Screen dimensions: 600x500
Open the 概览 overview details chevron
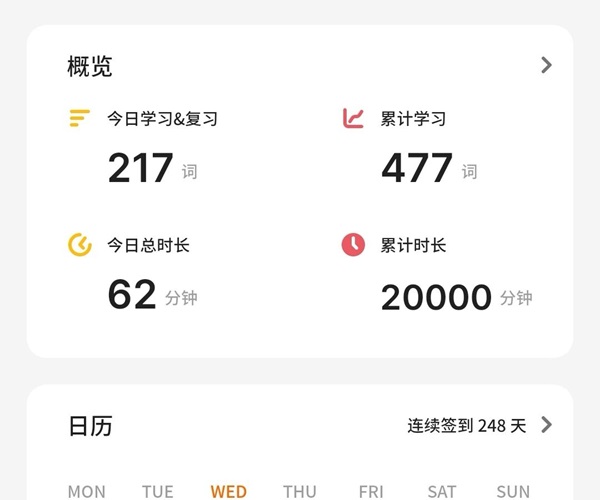tap(546, 65)
